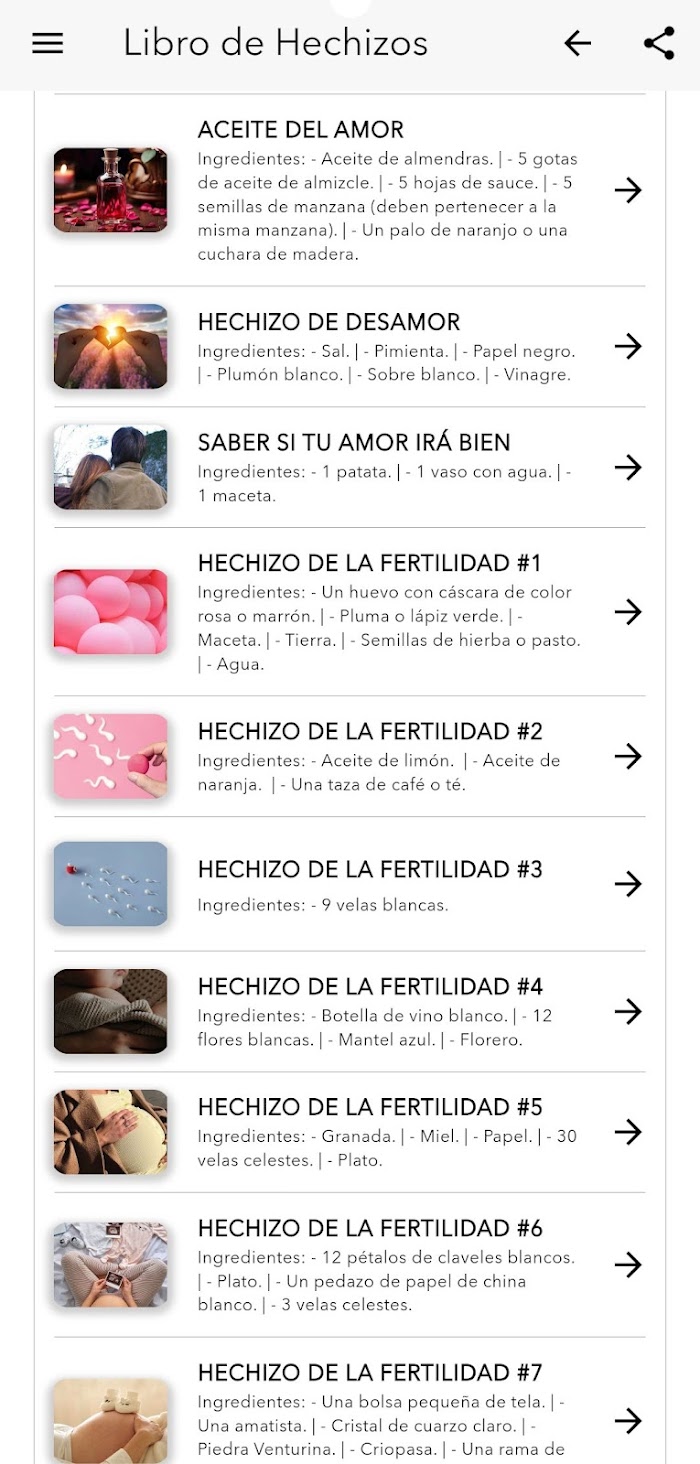The image size is (700, 1464).
Task: Share the spell book
Action: (659, 43)
